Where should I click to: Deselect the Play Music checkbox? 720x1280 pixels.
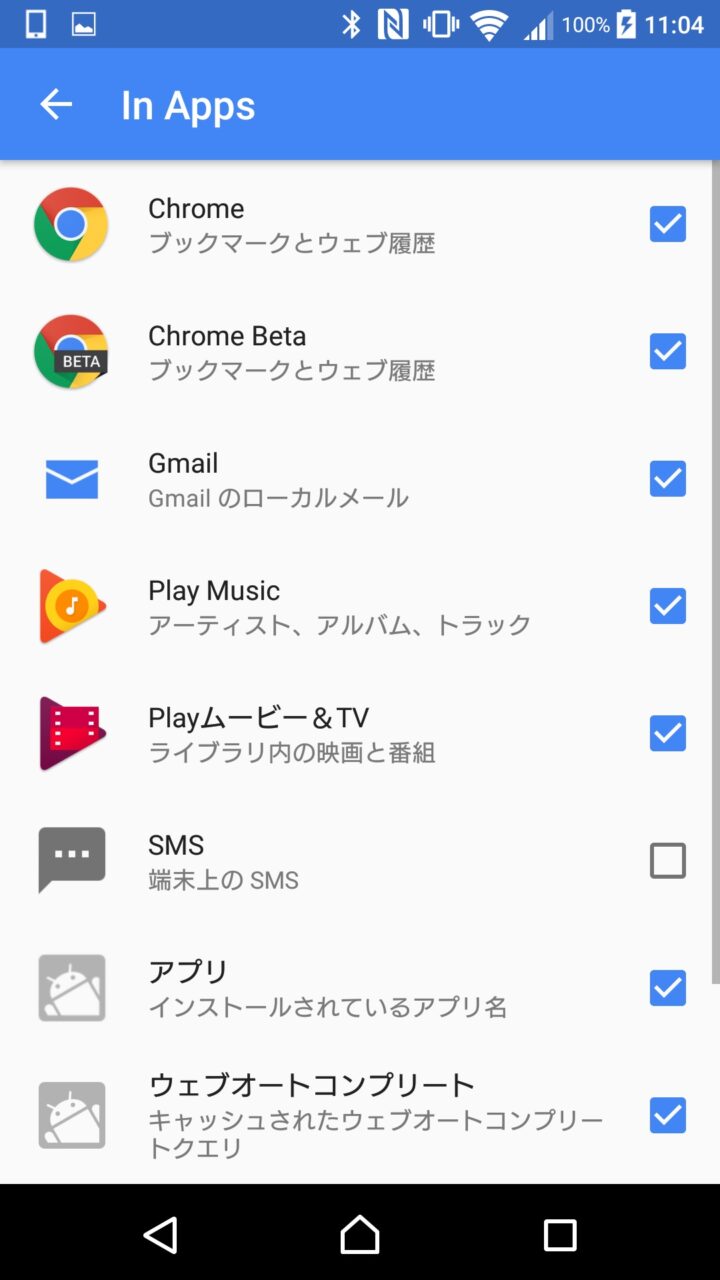pyautogui.click(x=667, y=606)
